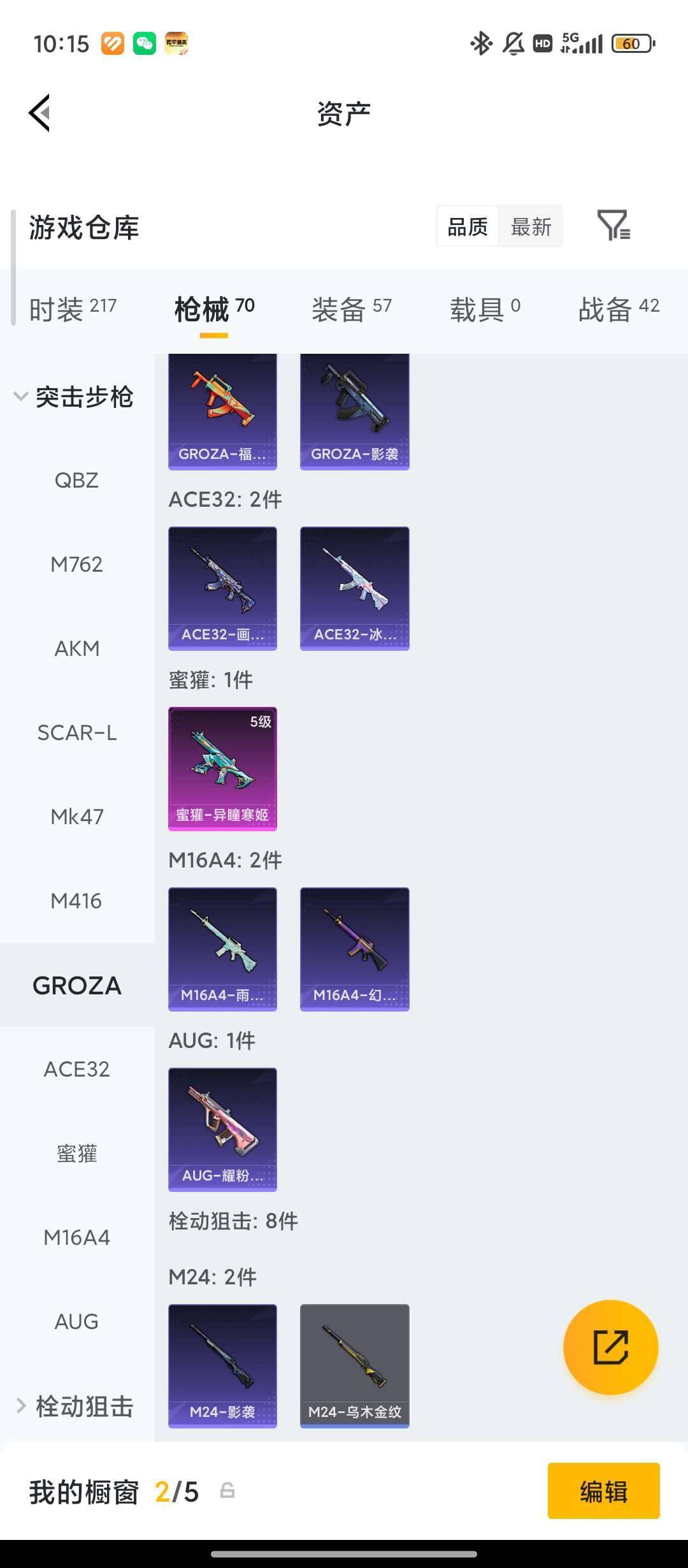Select SCAR-L in the side list

pos(76,732)
